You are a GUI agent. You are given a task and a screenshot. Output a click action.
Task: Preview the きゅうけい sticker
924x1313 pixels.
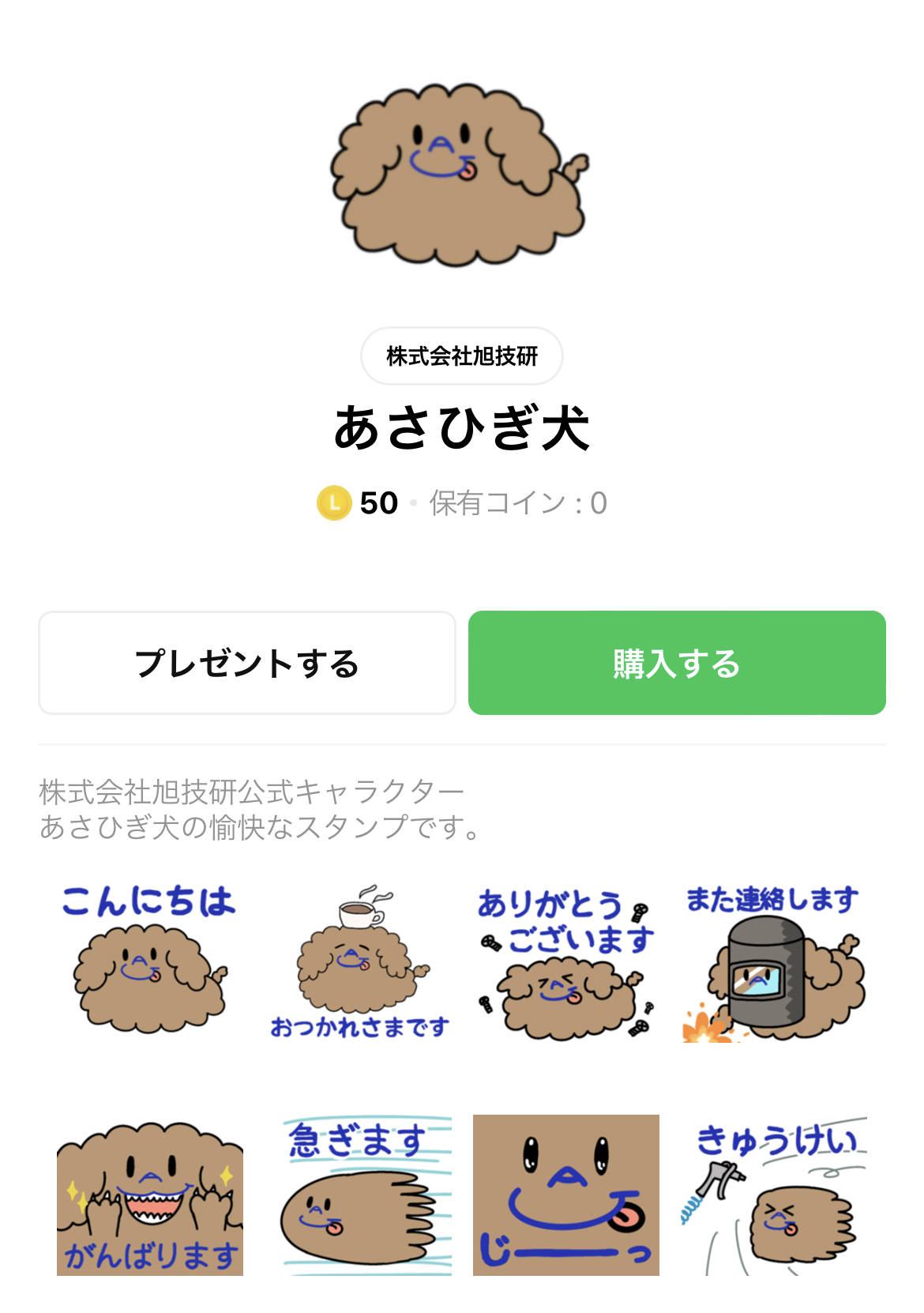click(774, 1194)
